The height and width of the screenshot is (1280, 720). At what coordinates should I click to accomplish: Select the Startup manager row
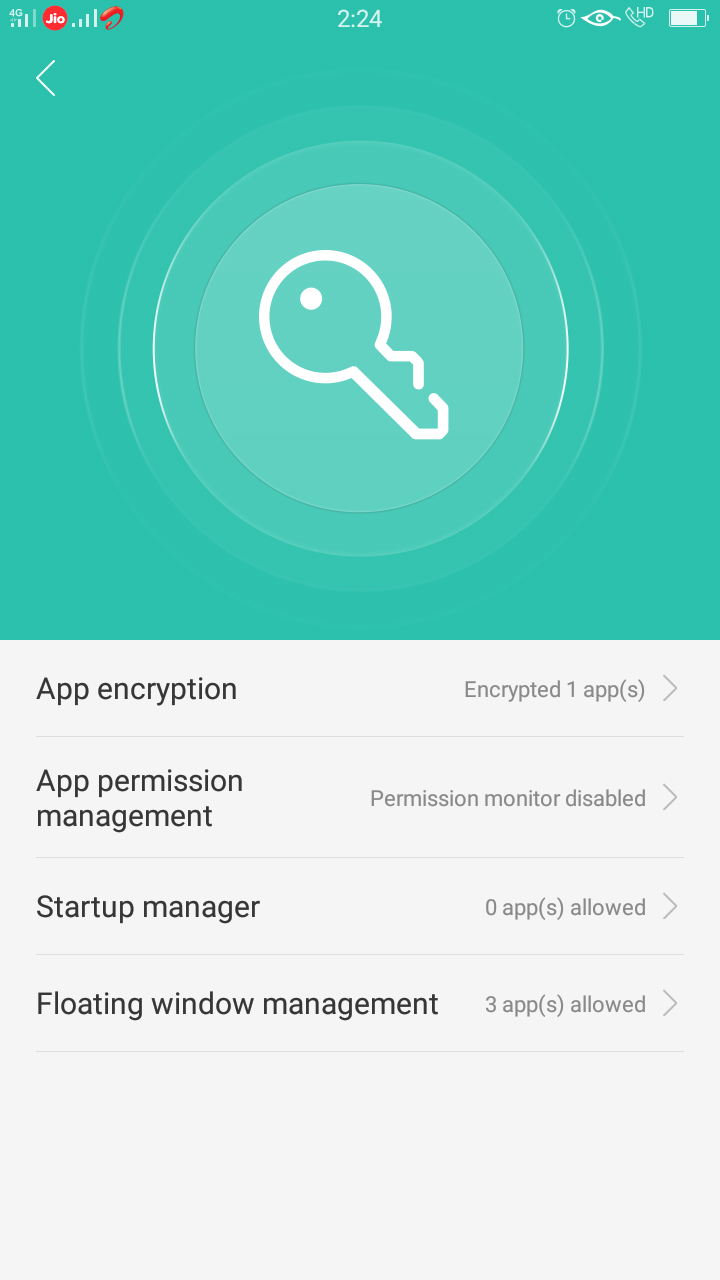point(360,907)
